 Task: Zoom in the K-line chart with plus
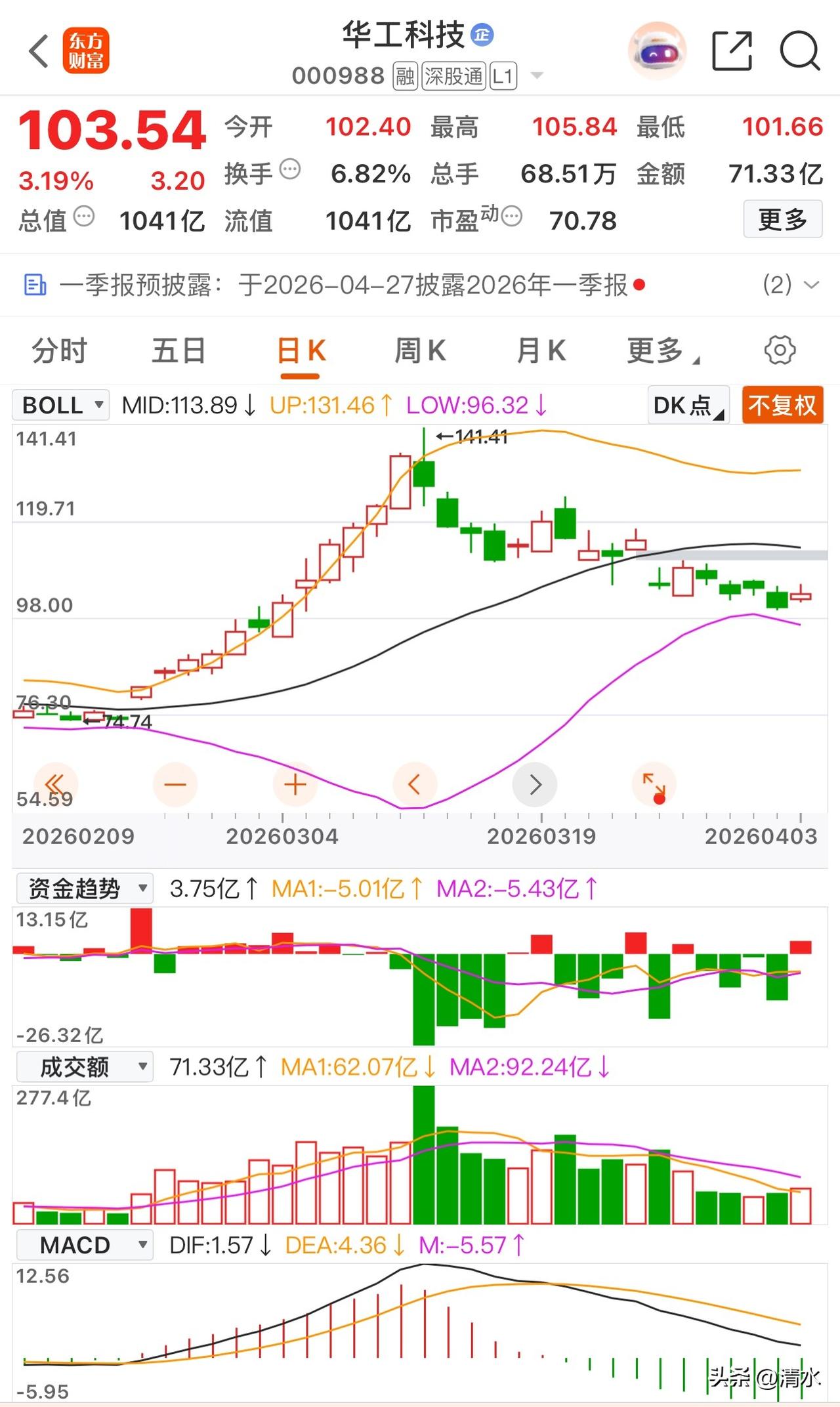294,784
